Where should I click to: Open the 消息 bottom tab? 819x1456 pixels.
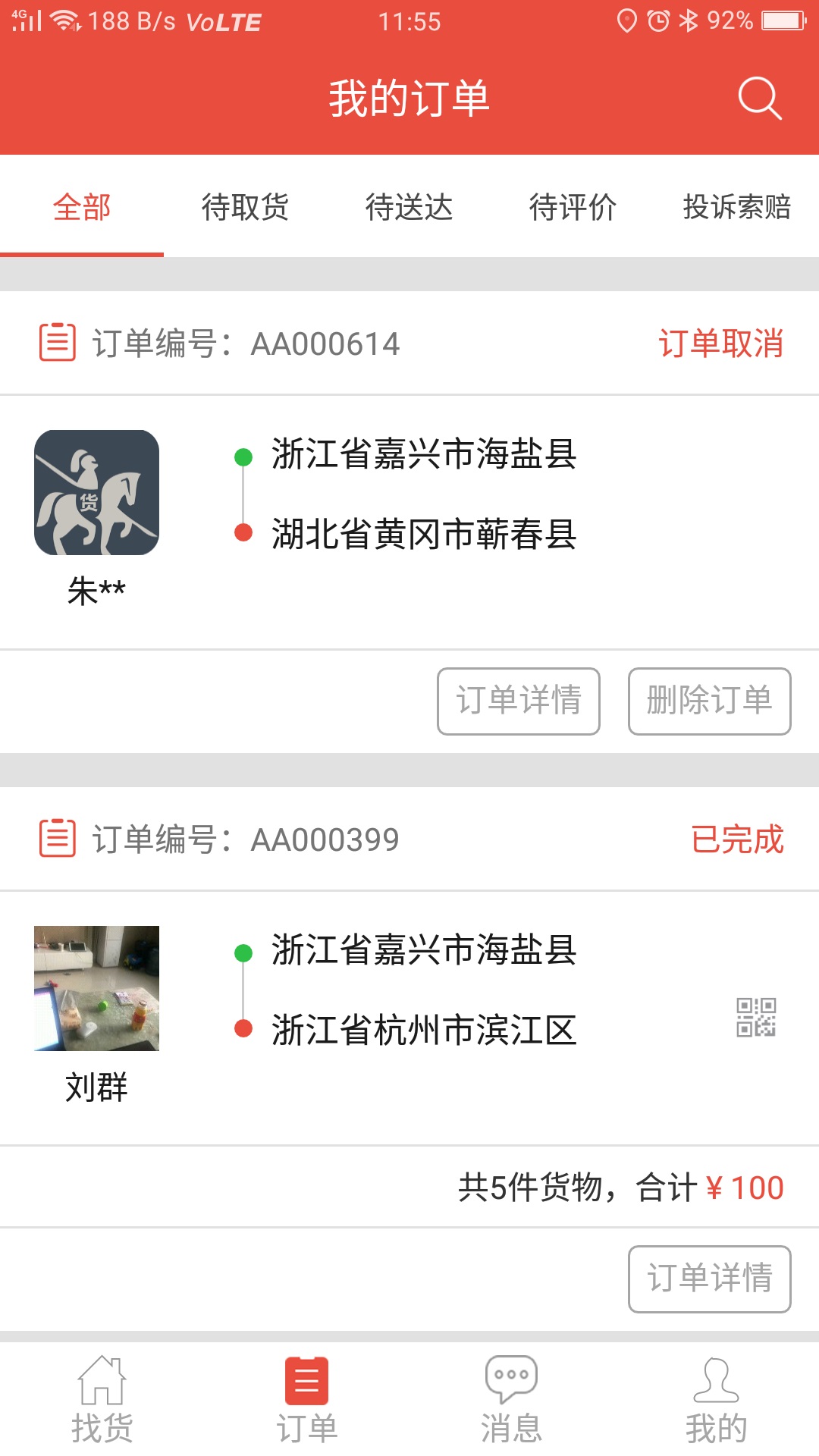512,1400
